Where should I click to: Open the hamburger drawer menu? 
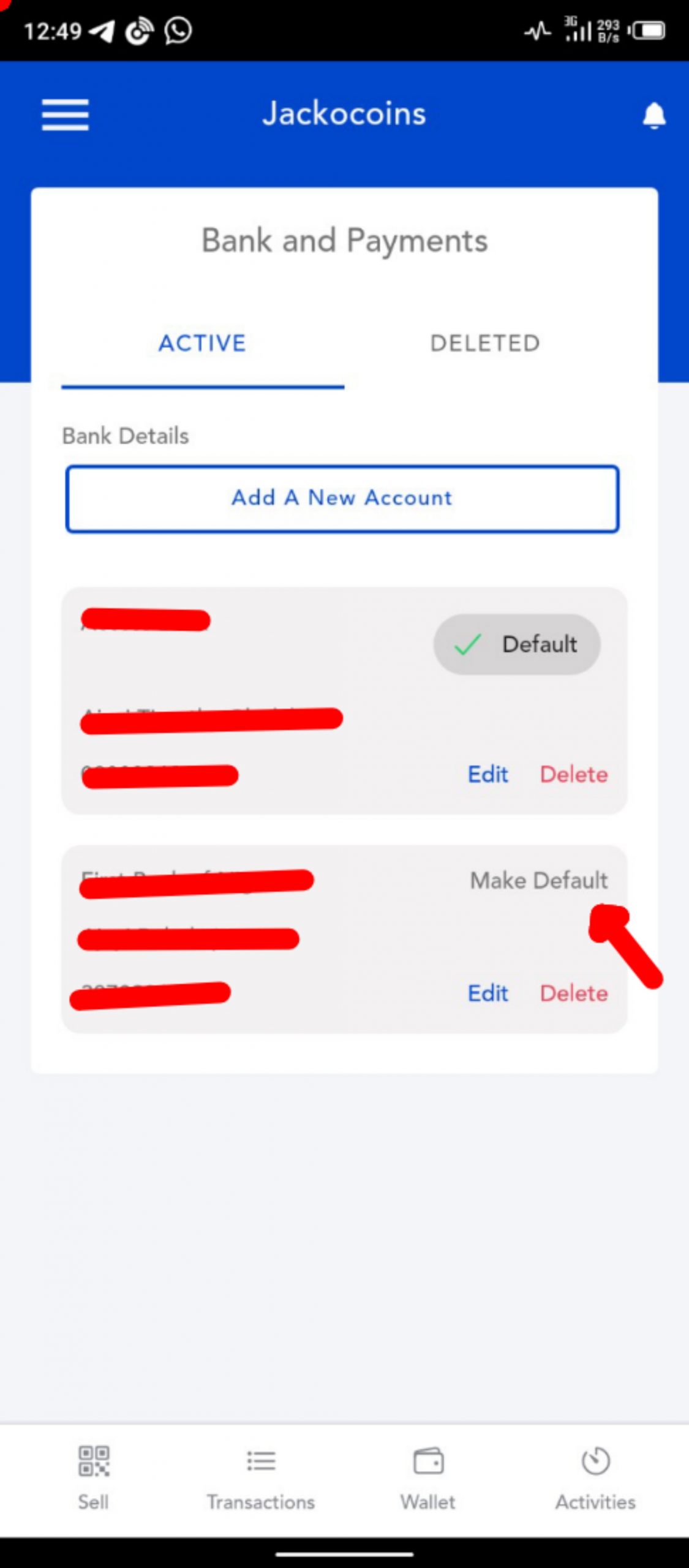tap(65, 115)
